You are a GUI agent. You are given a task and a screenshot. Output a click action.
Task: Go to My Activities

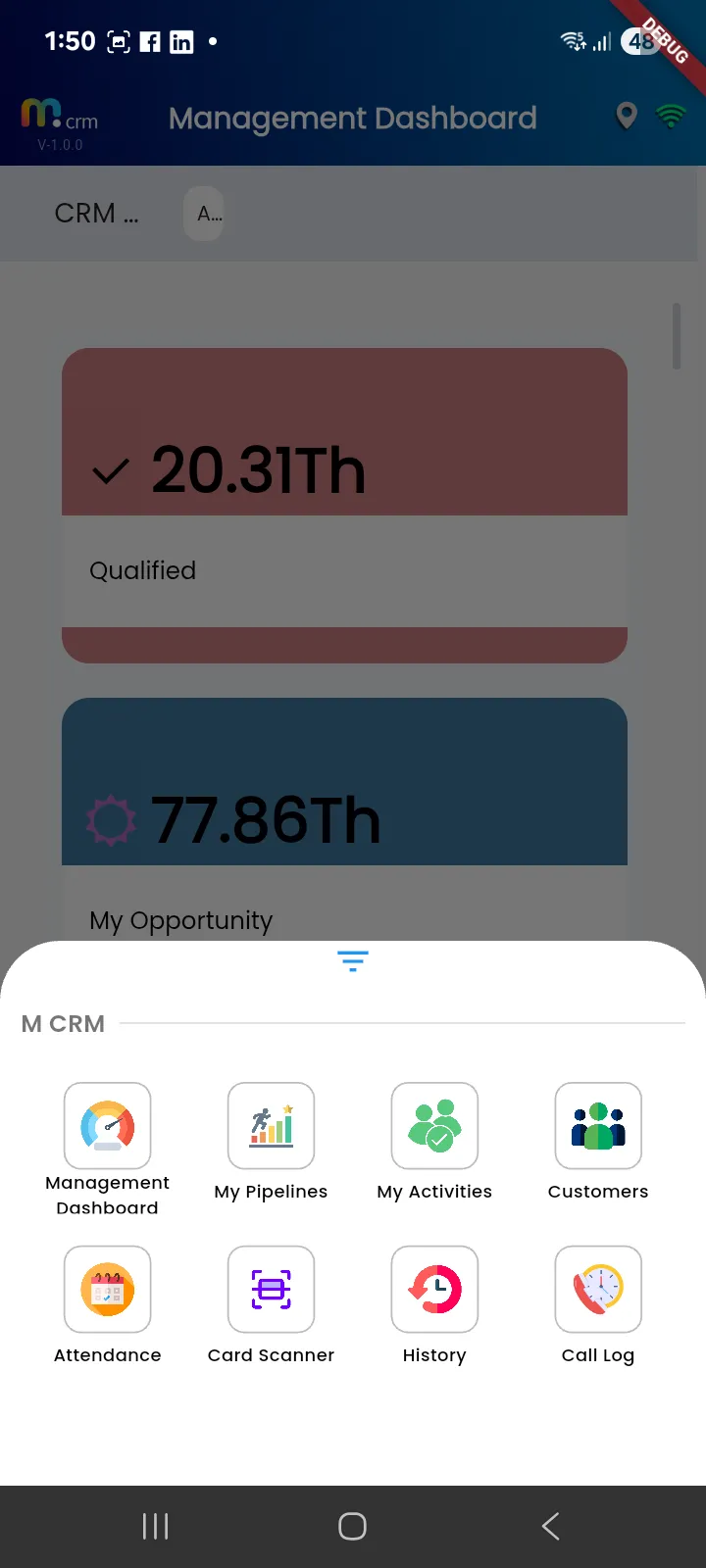434,1126
